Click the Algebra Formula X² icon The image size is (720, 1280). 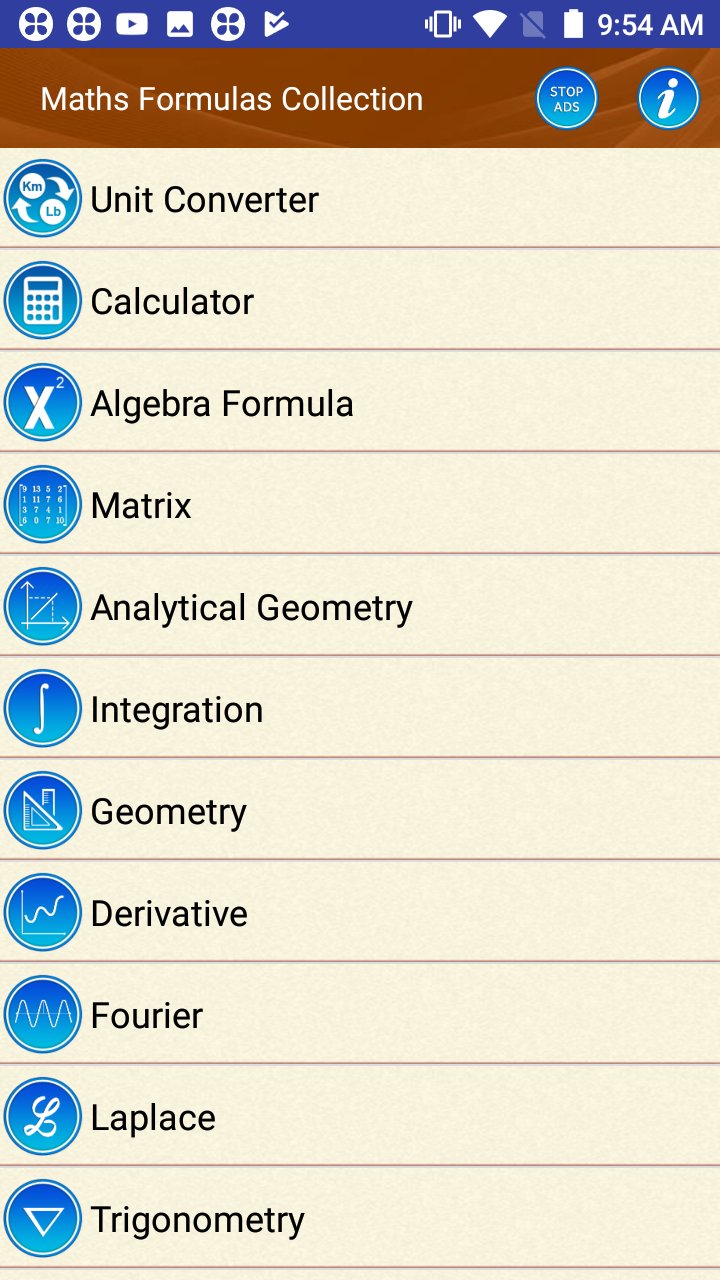(42, 401)
